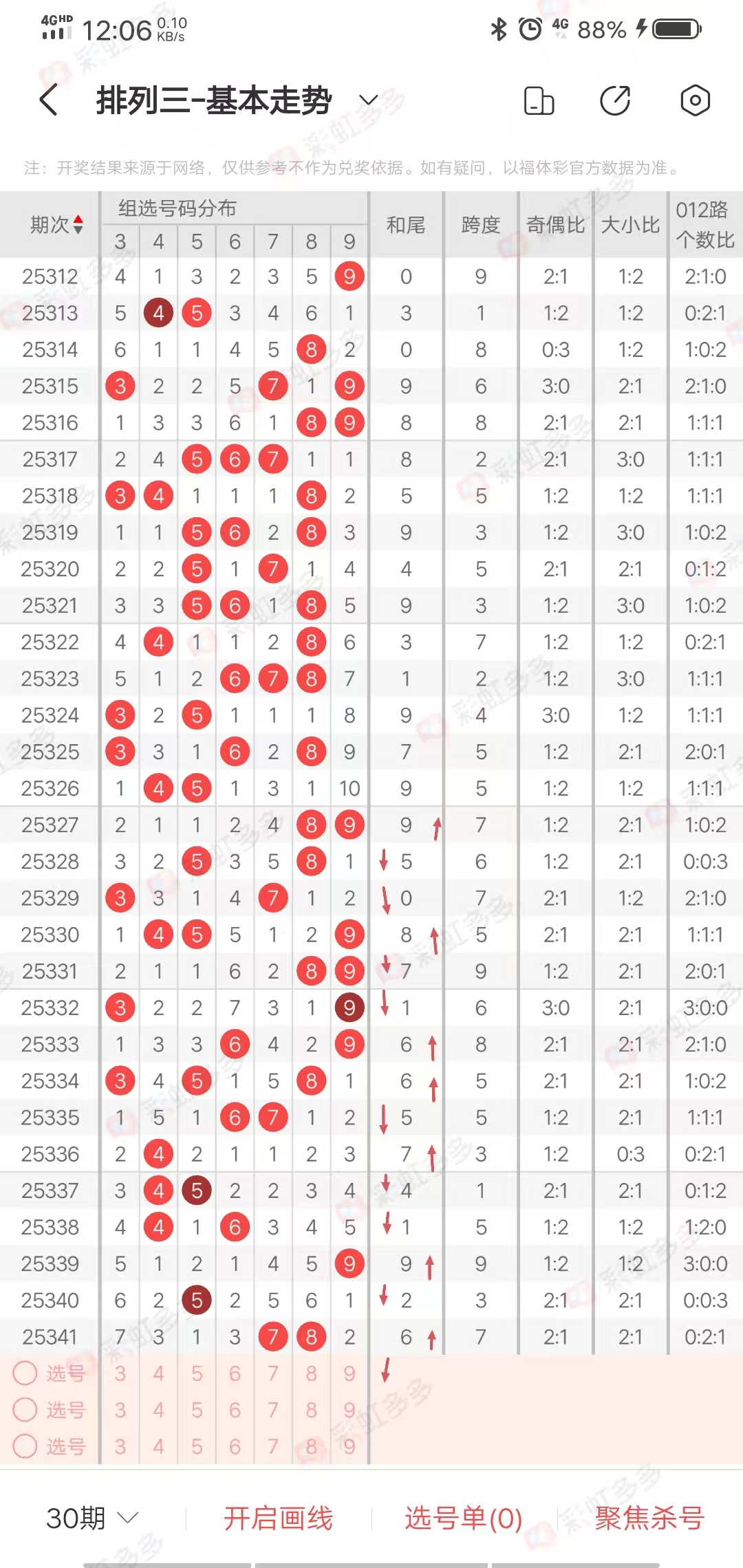Tap the screen orientation icon
Viewport: 743px width, 1568px height.
(539, 100)
